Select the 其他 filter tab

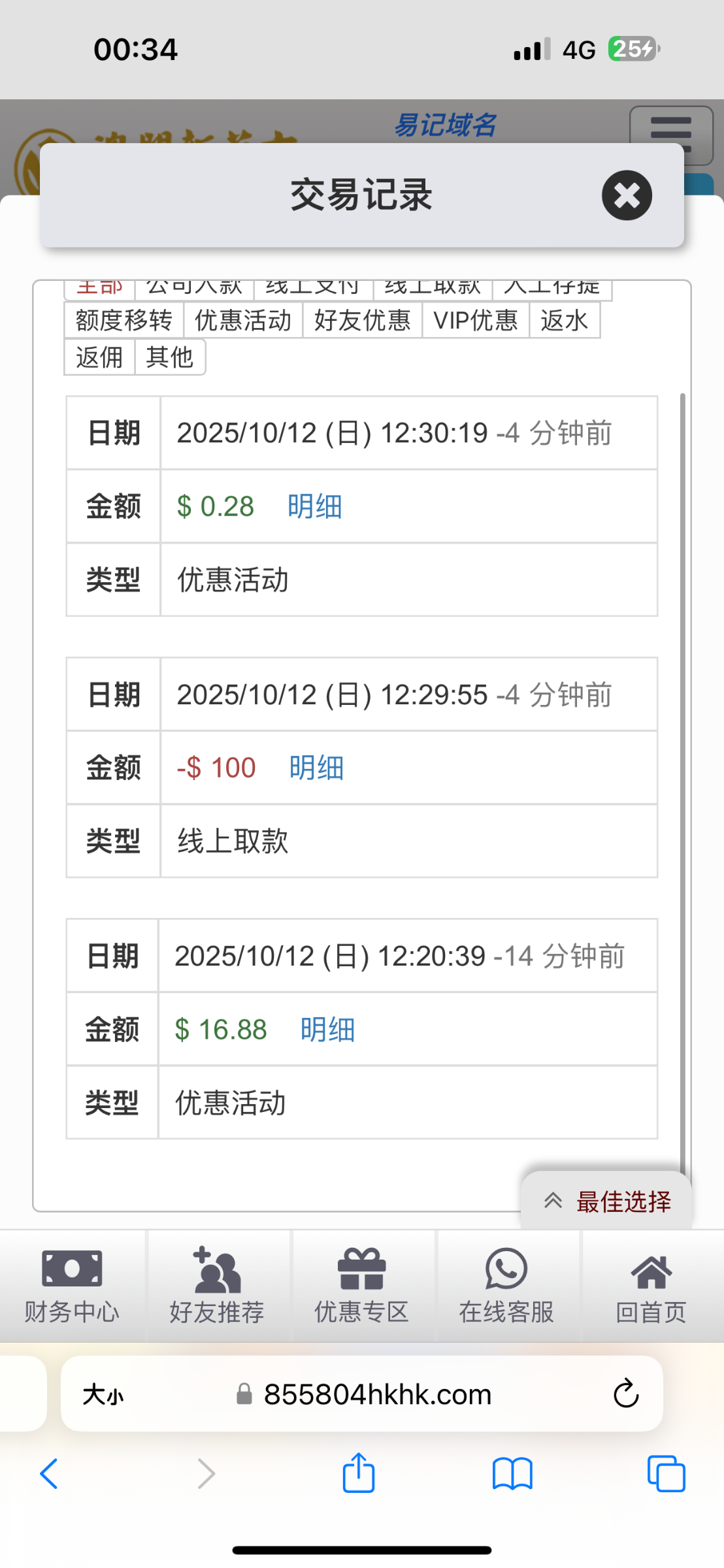coord(170,357)
